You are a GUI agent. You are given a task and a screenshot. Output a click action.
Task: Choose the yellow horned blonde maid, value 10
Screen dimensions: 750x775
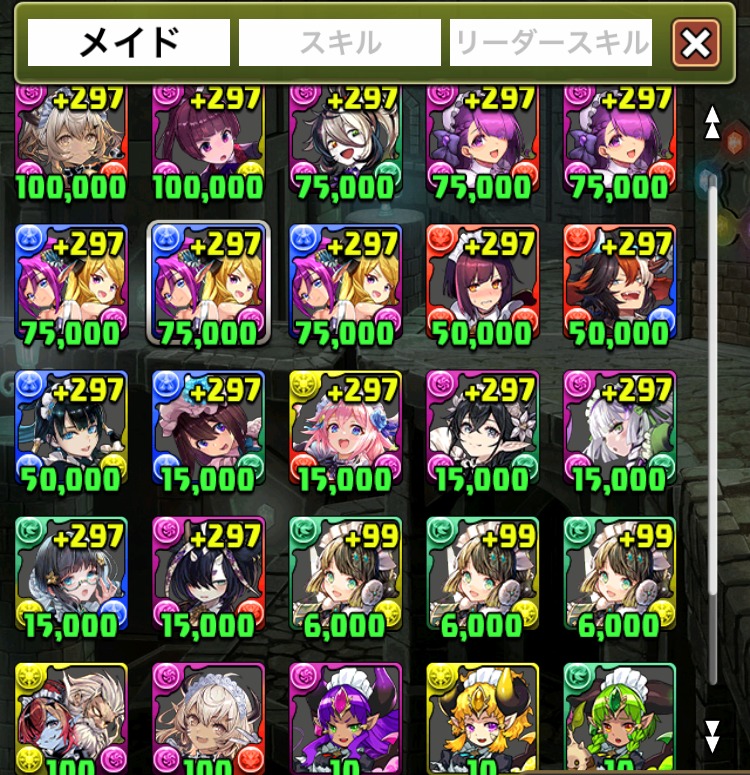(482, 715)
